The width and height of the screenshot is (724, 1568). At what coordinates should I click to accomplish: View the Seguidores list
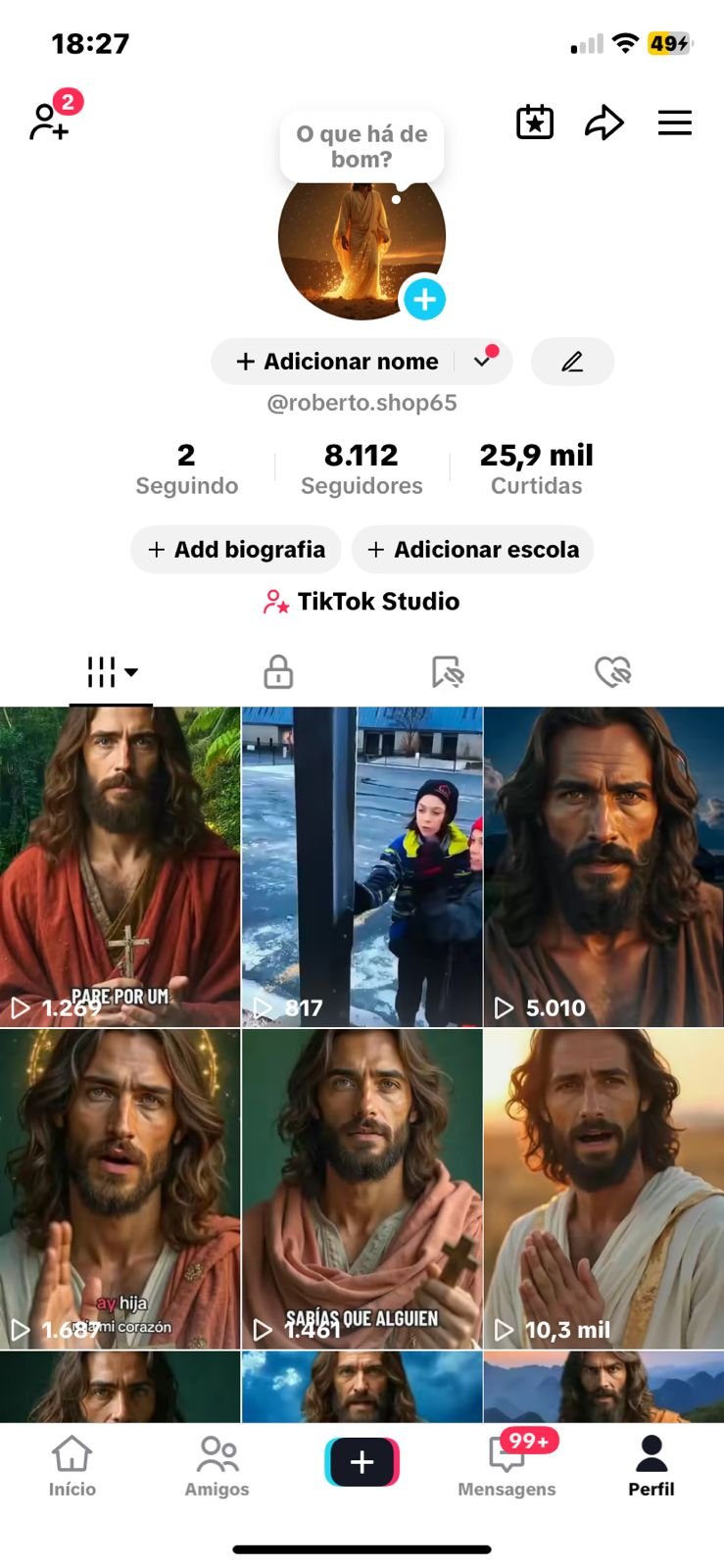(362, 467)
